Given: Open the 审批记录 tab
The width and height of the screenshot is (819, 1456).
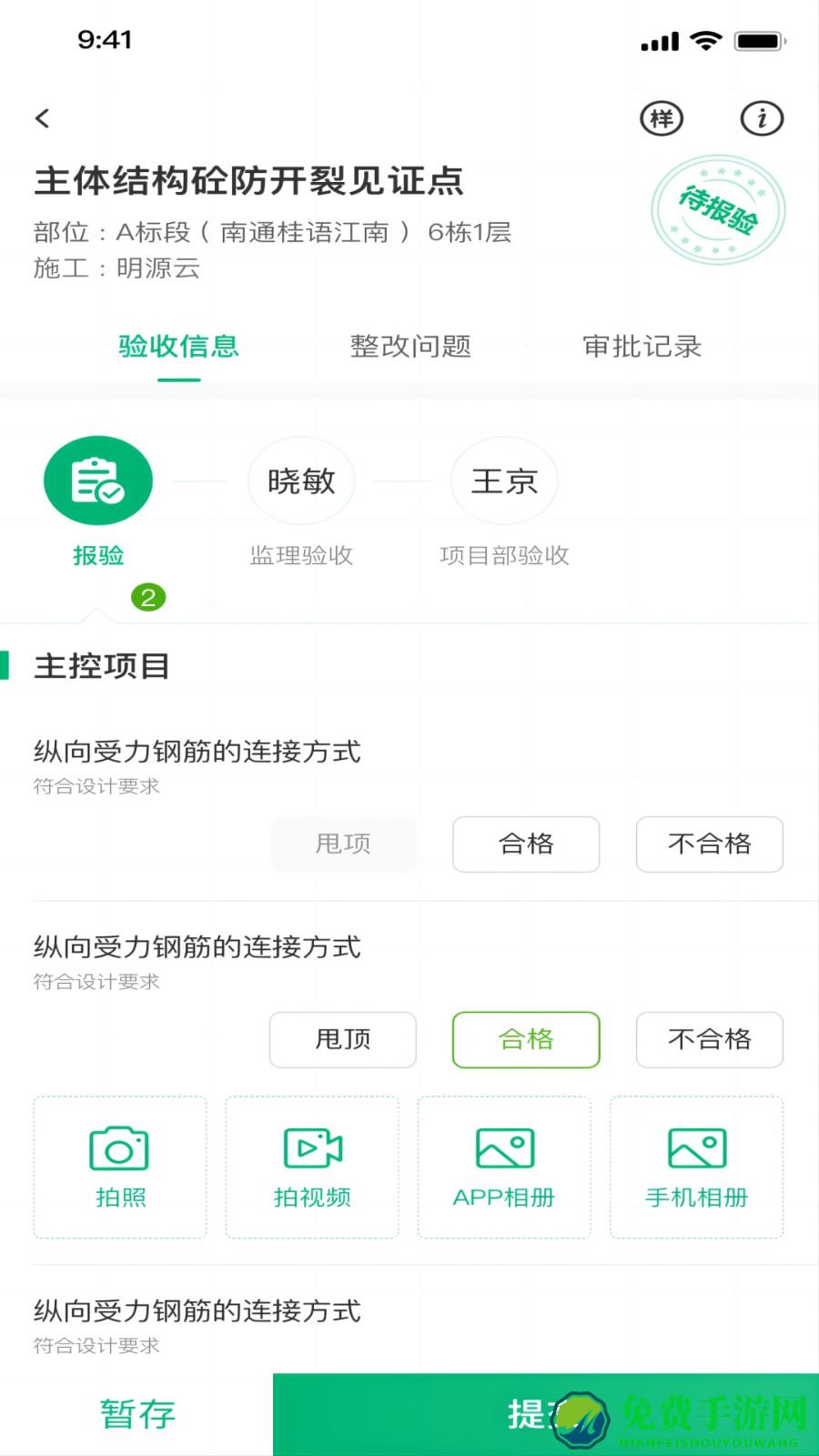Looking at the screenshot, I should coord(642,346).
